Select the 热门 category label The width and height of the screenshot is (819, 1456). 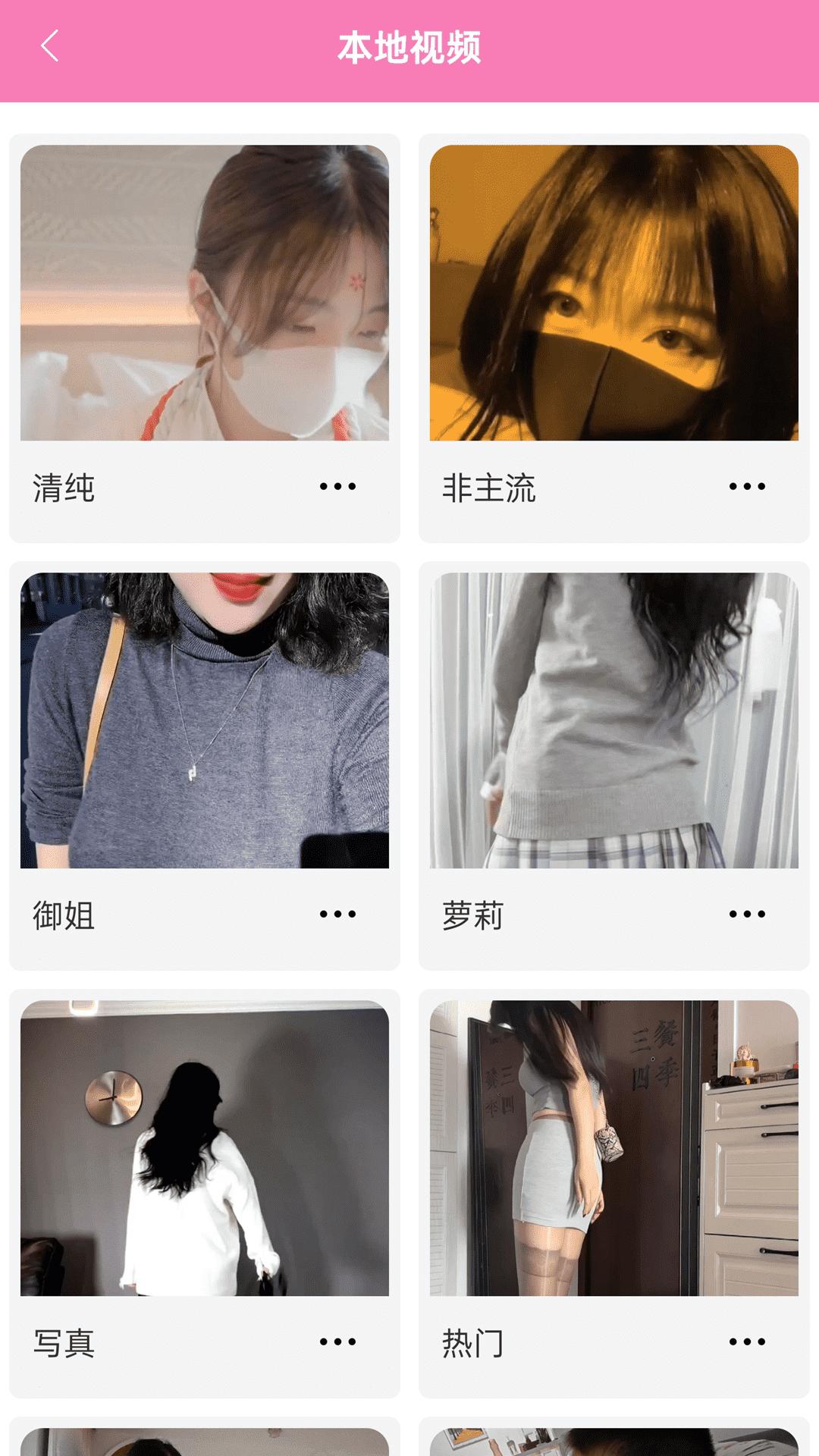coord(474,1342)
